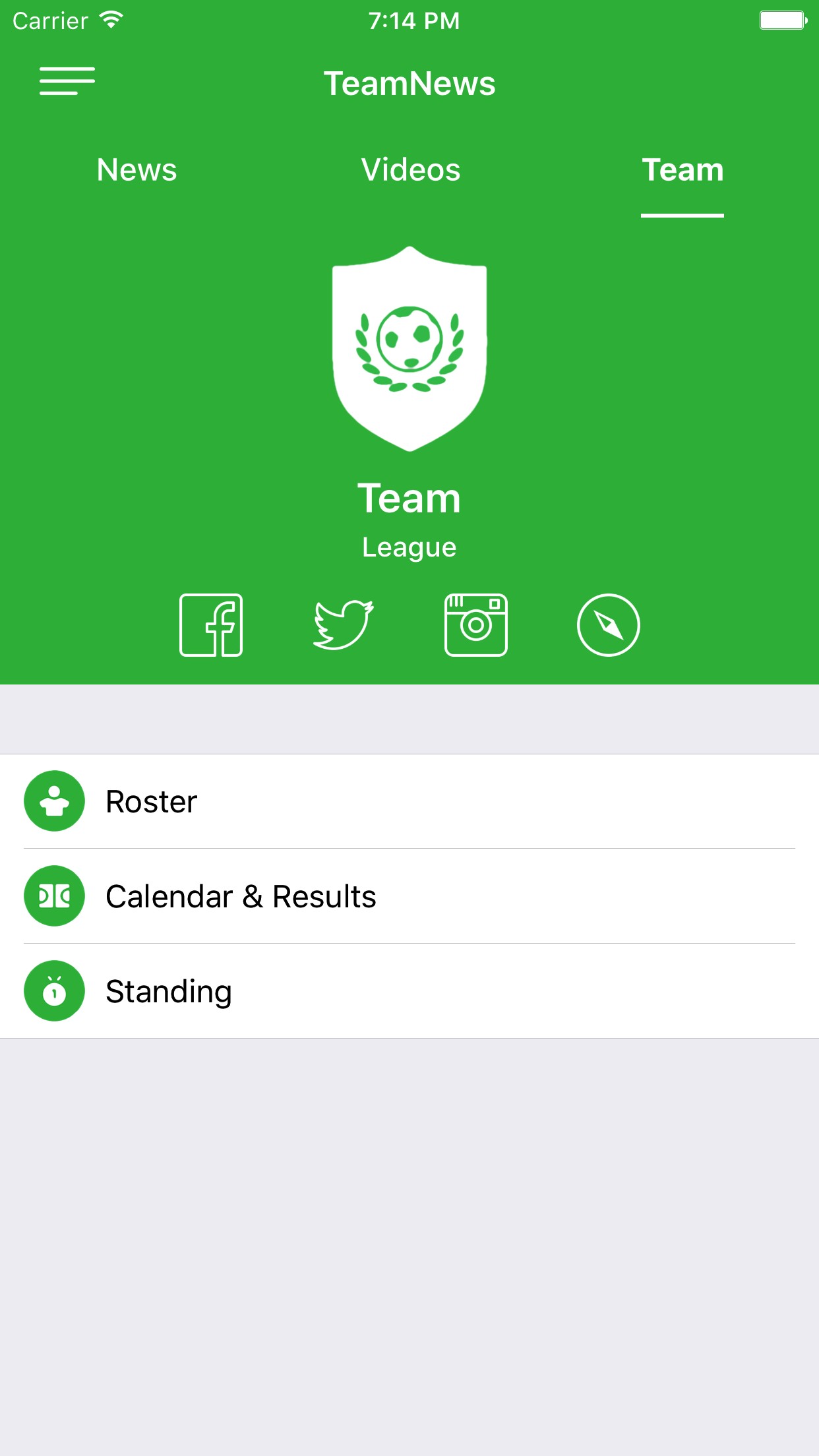Select the Team tab
The height and width of the screenshot is (1456, 819).
click(682, 170)
